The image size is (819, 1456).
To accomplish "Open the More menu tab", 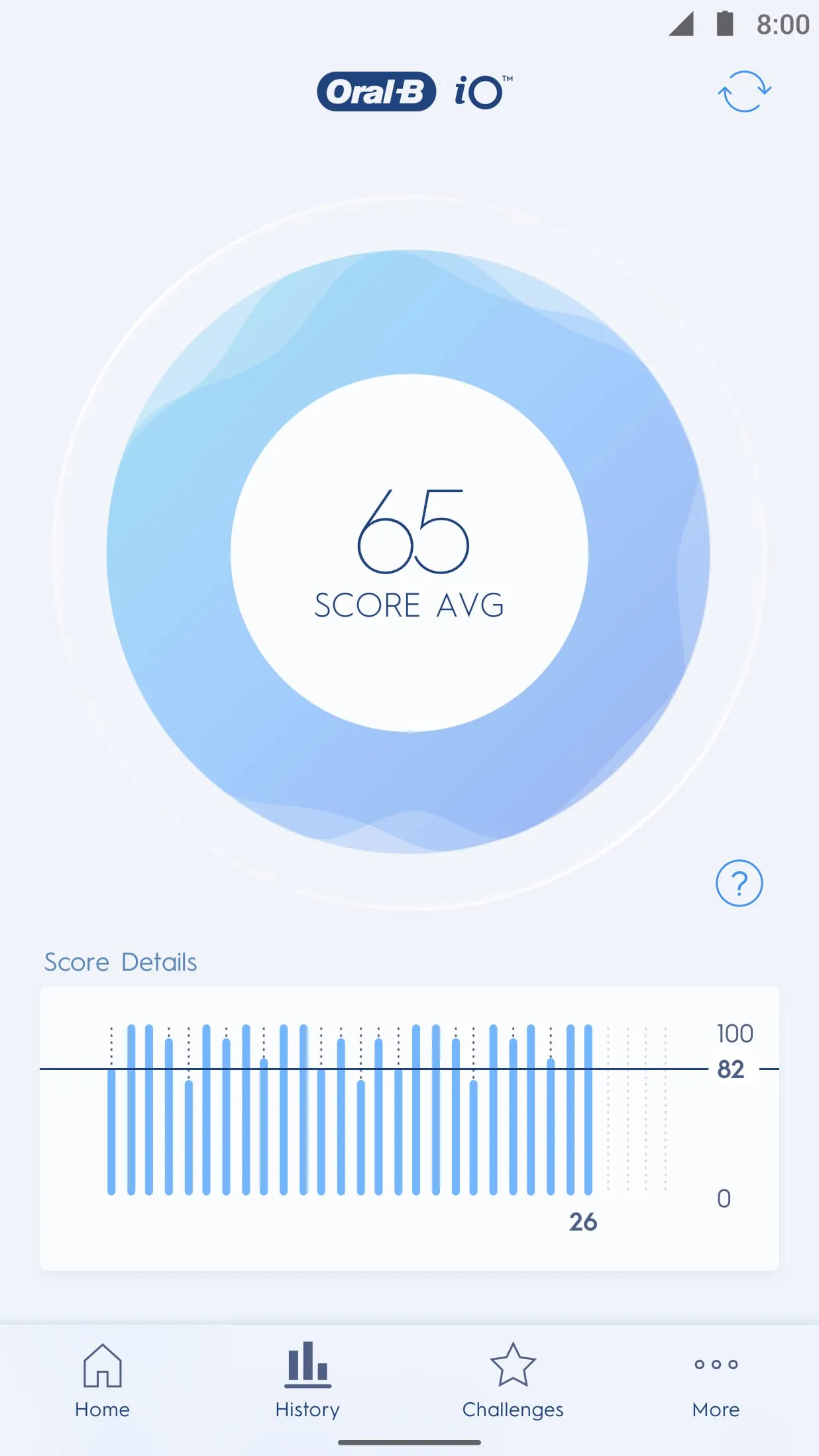I will pyautogui.click(x=716, y=1380).
